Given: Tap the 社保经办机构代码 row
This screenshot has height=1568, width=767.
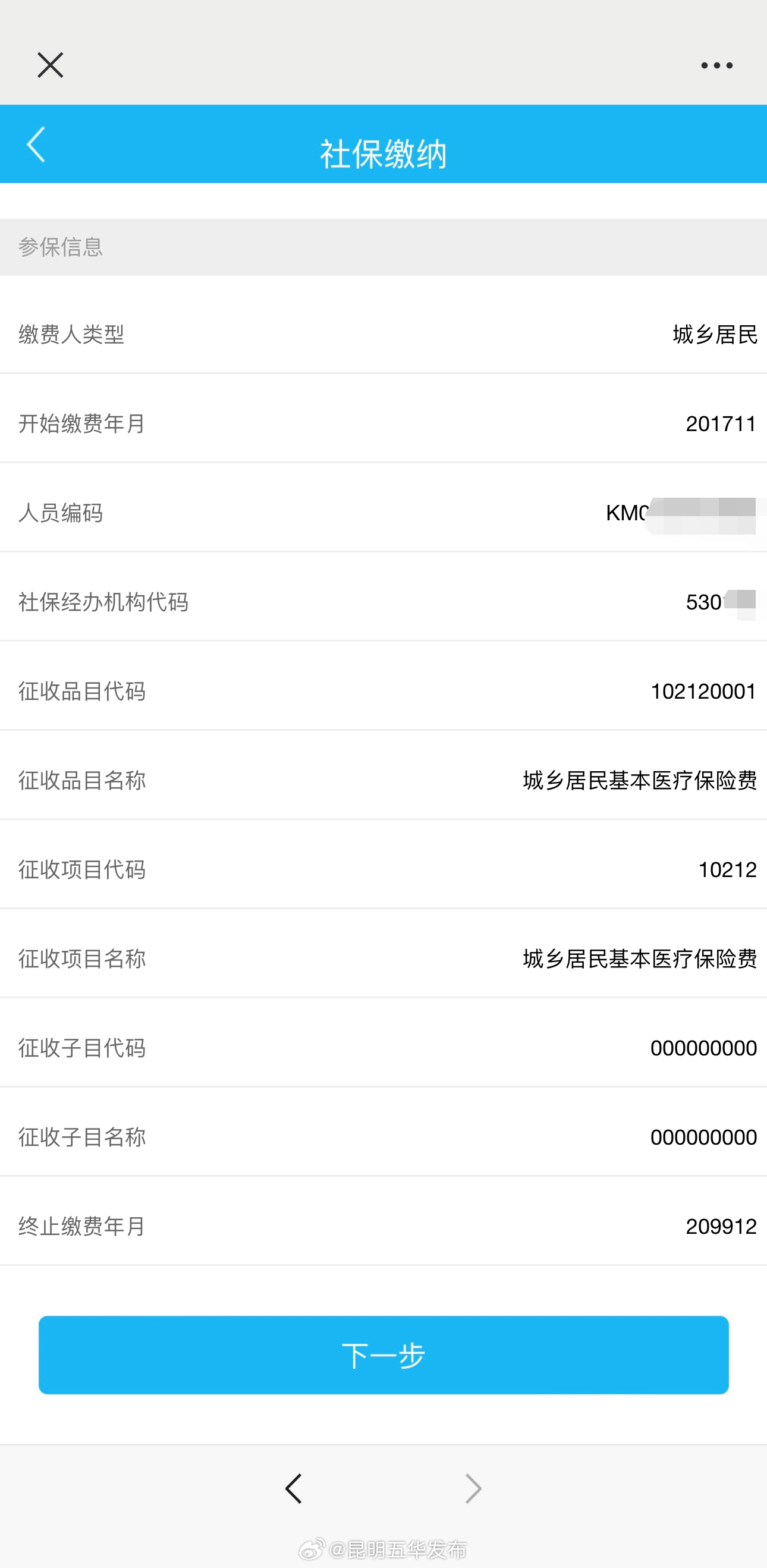Looking at the screenshot, I should [x=383, y=603].
